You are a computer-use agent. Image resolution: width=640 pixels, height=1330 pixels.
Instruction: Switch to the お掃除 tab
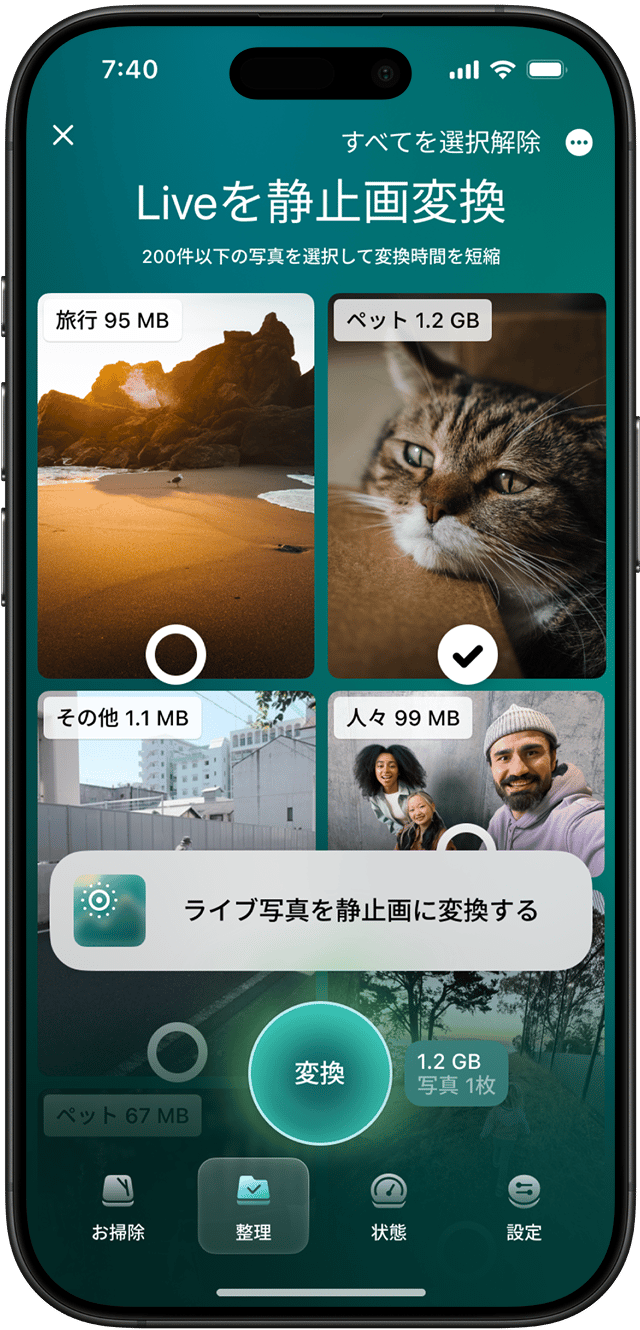[x=118, y=1205]
